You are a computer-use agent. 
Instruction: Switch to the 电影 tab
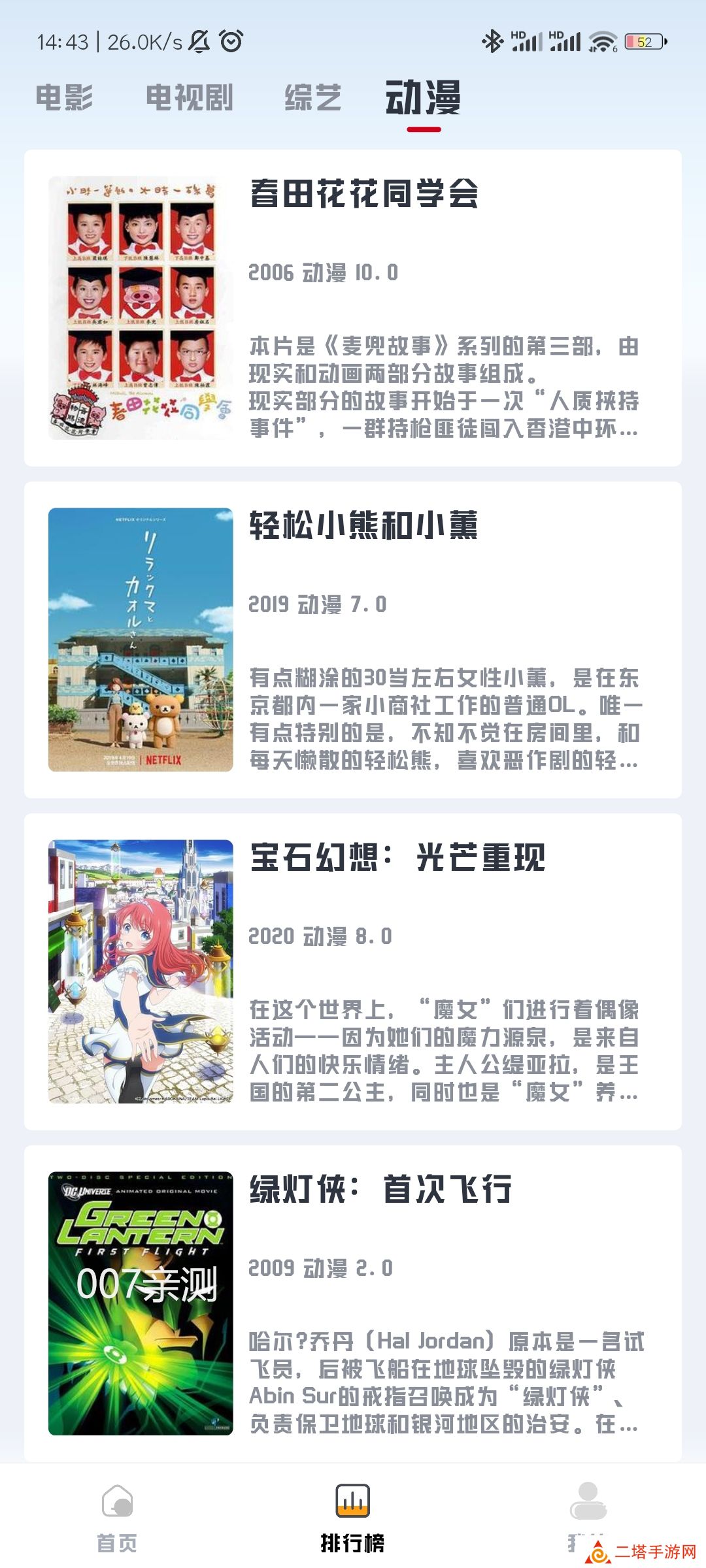pyautogui.click(x=64, y=98)
